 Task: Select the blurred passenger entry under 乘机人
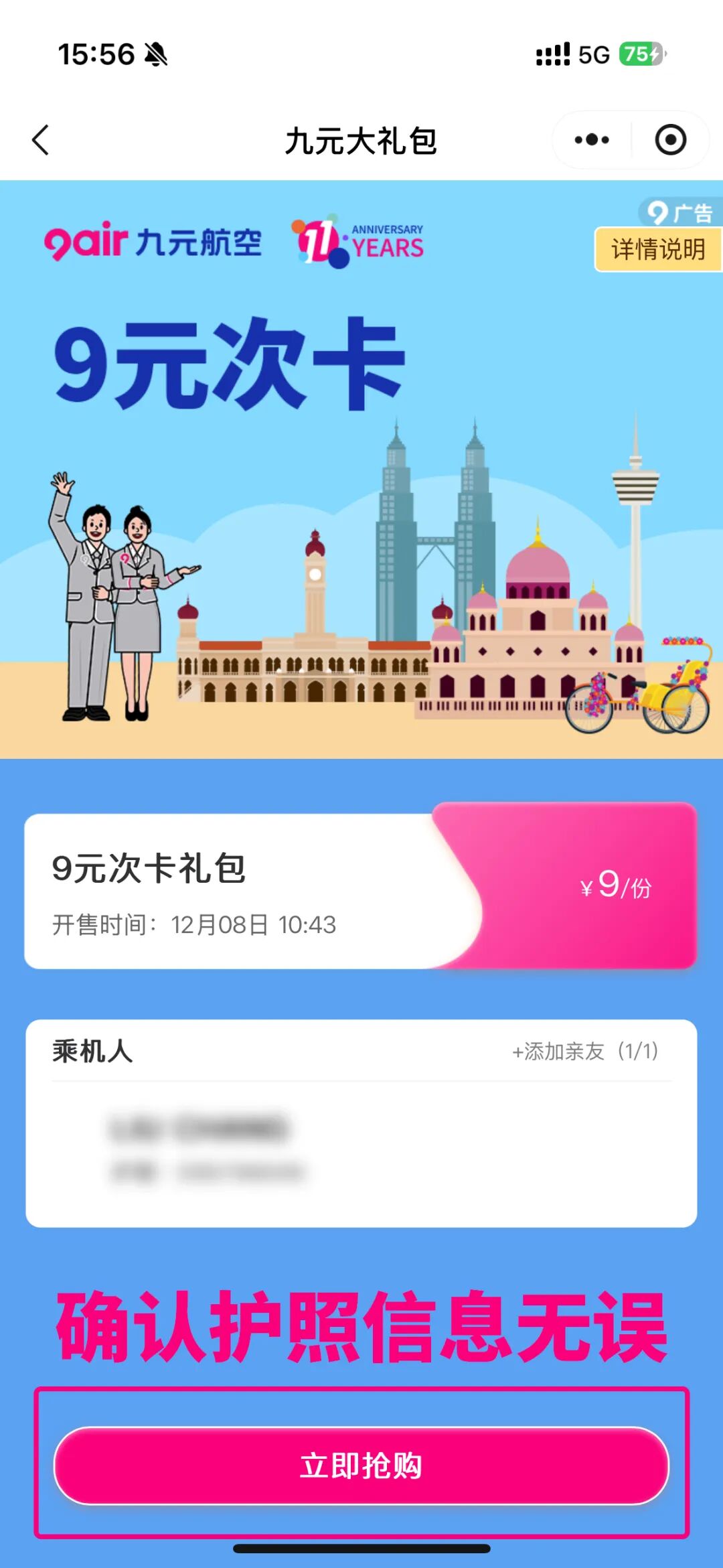(208, 1150)
